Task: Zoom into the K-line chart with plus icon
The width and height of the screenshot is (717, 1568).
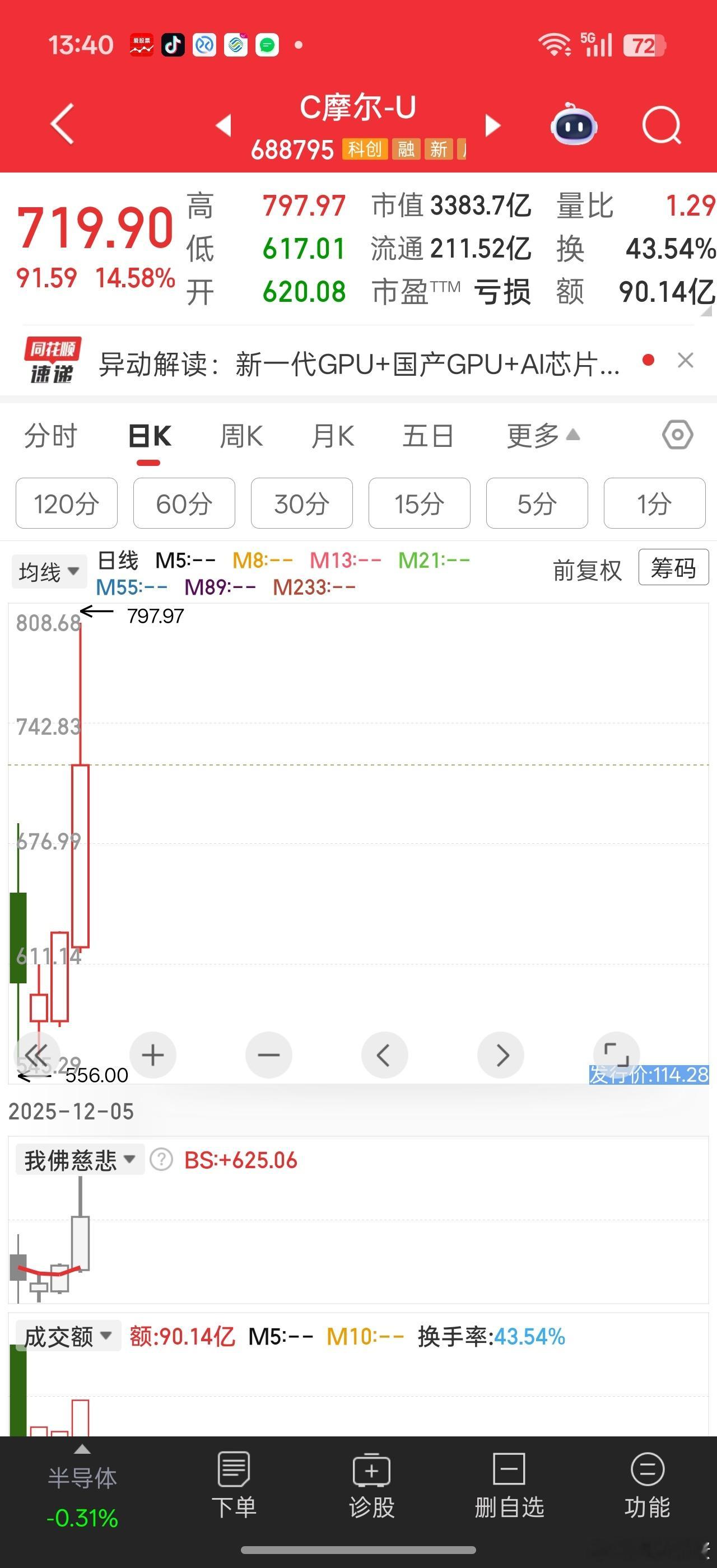Action: tap(152, 1055)
